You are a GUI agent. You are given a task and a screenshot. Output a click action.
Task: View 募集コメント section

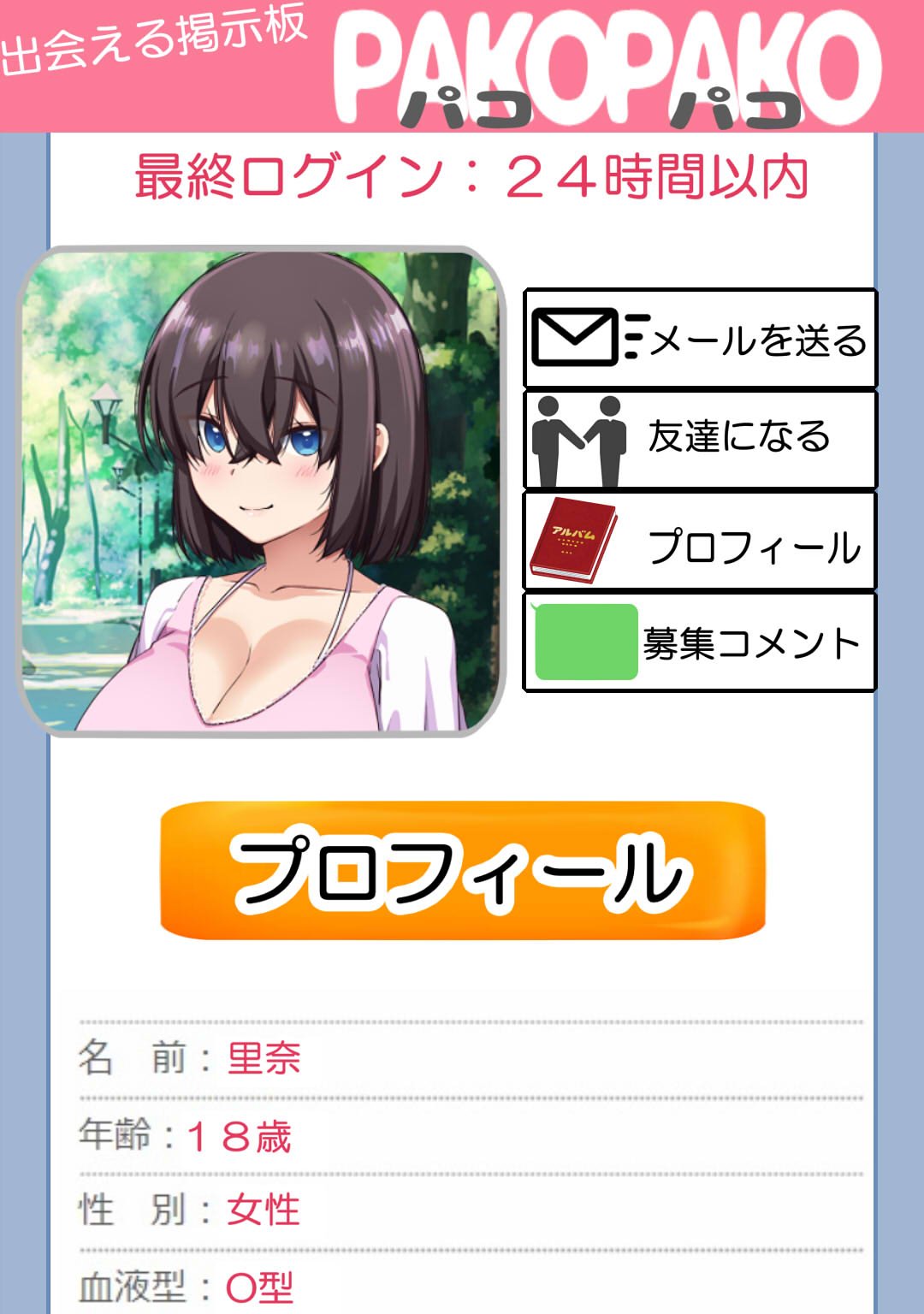click(700, 642)
